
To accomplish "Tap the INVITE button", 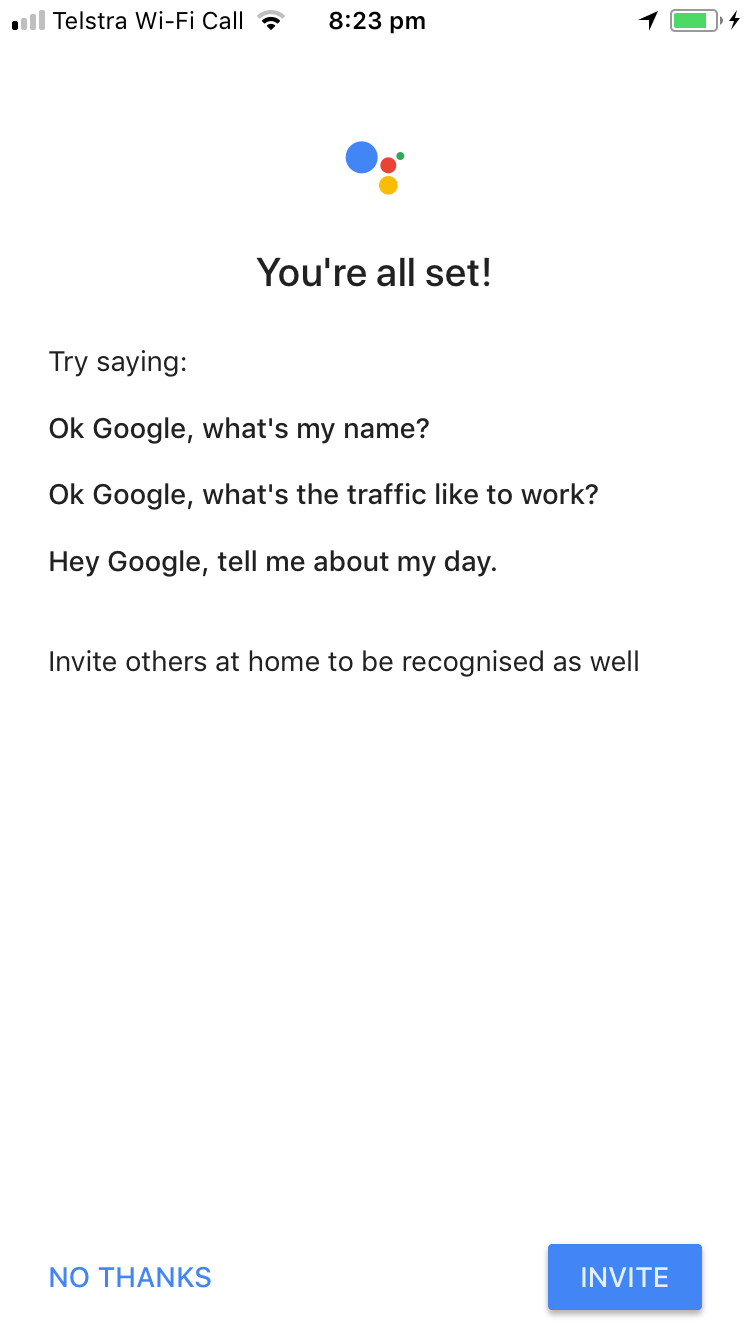I will (x=624, y=1277).
